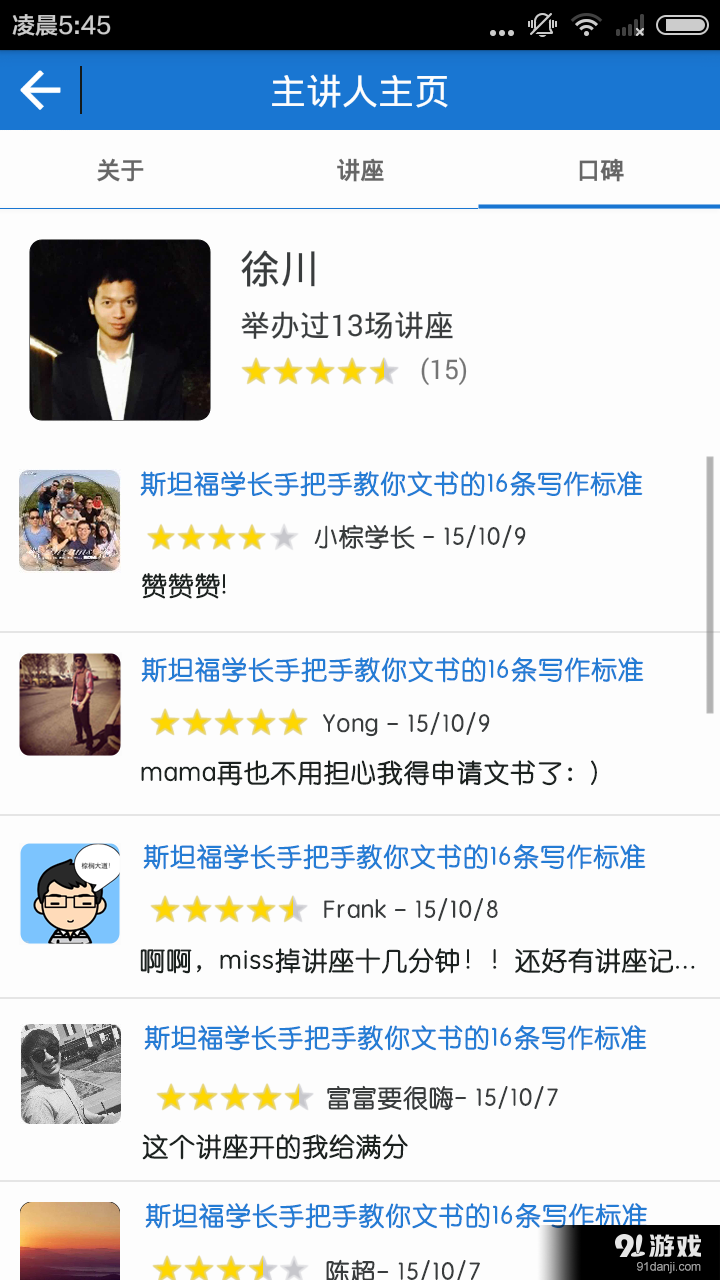The image size is (720, 1280).
Task: Tap the cartoon avatar beside Frank's review
Action: [x=69, y=892]
